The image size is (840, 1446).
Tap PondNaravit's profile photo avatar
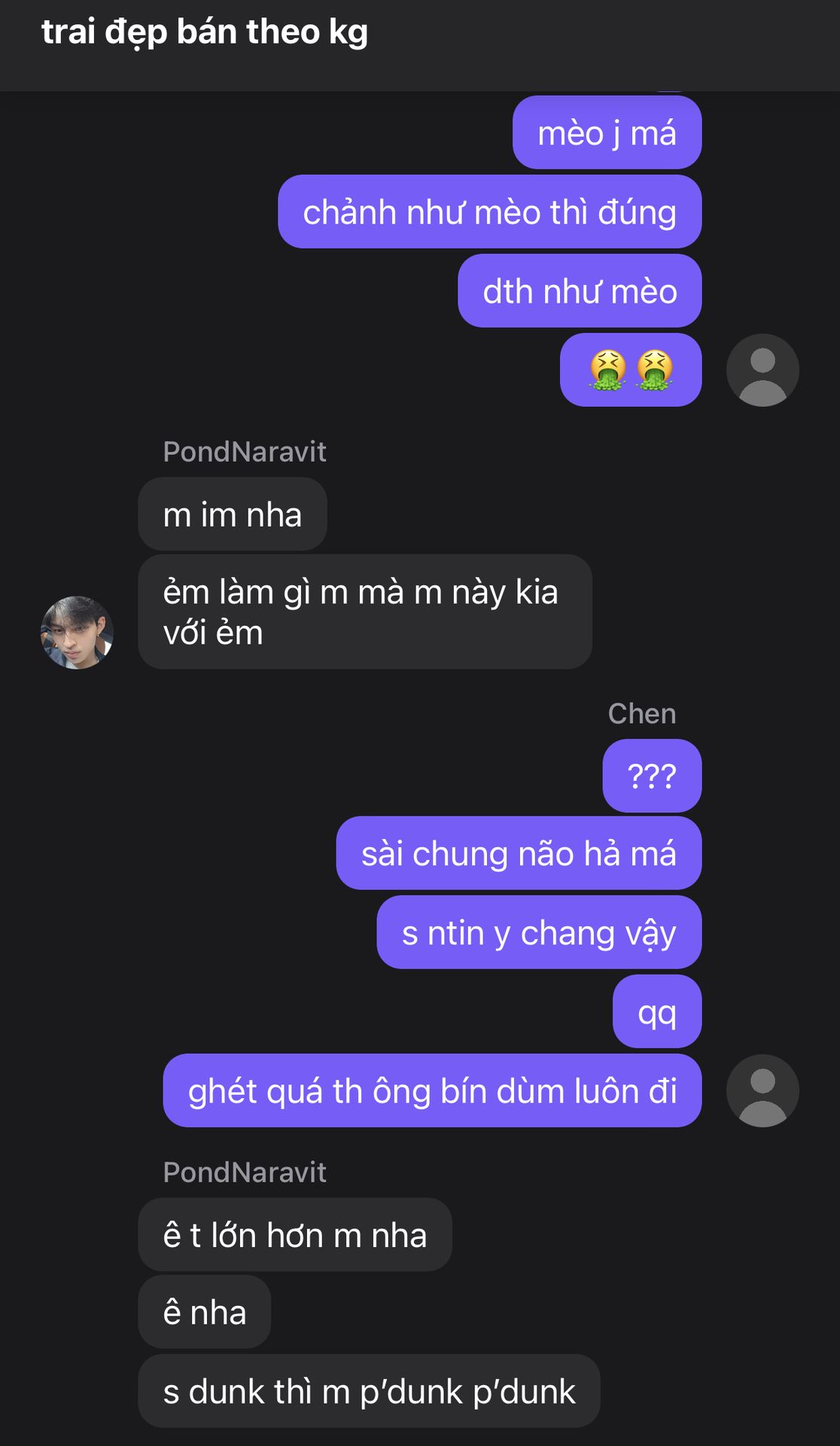pyautogui.click(x=77, y=633)
